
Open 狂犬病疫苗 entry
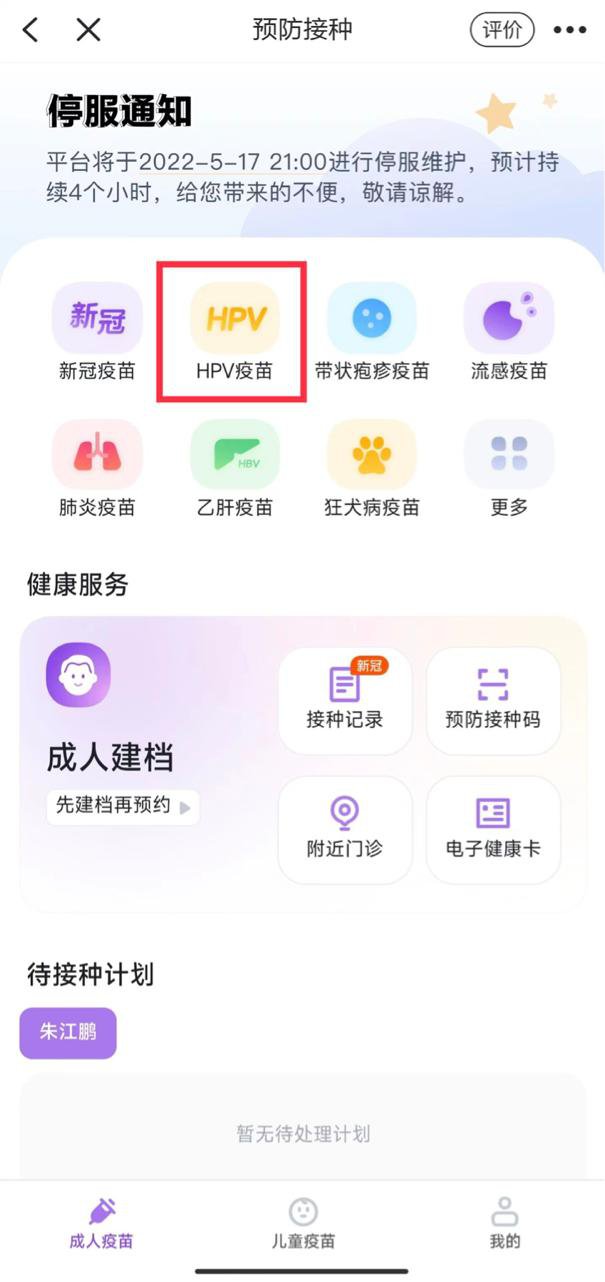pos(371,469)
